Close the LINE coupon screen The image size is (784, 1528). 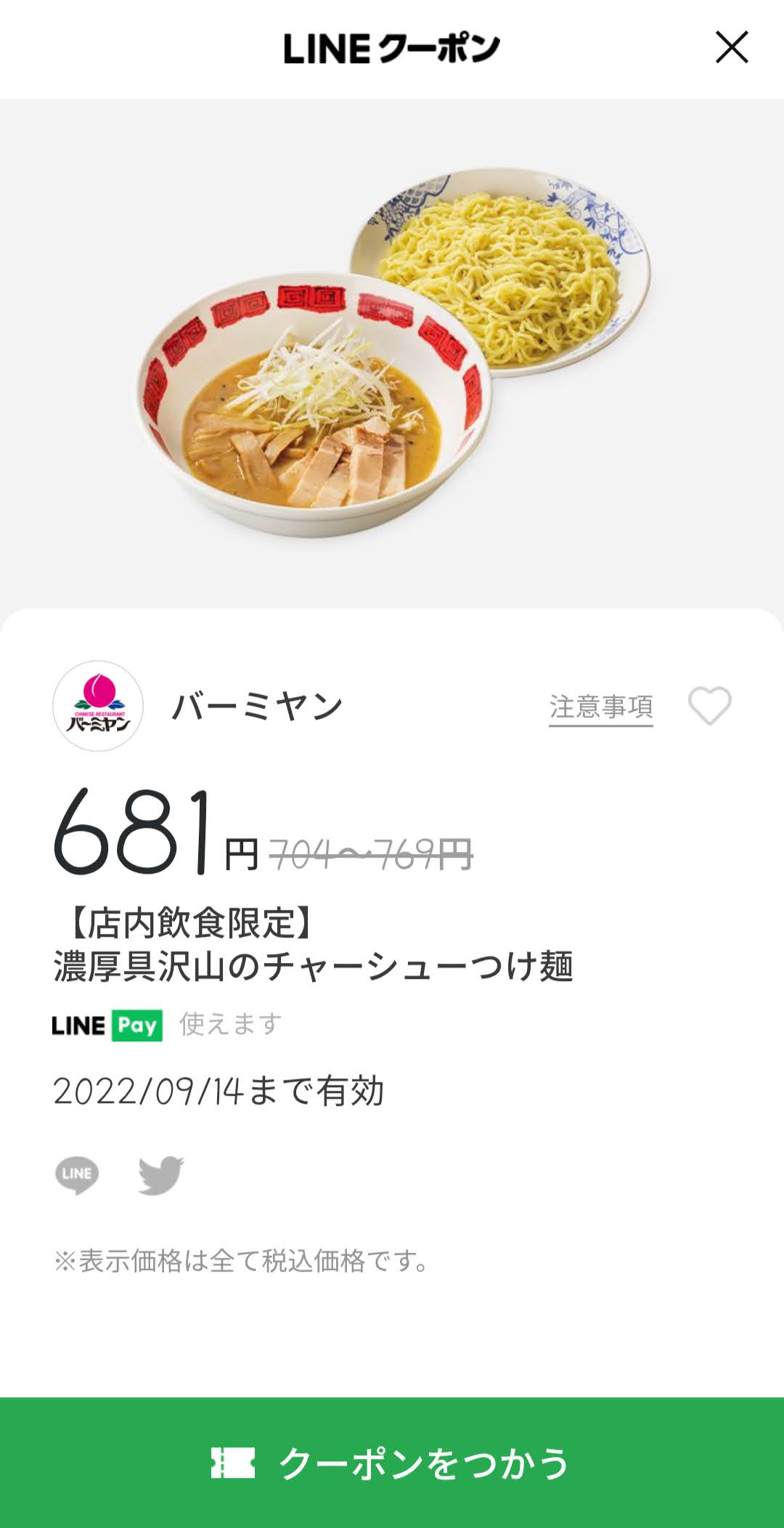[x=731, y=48]
